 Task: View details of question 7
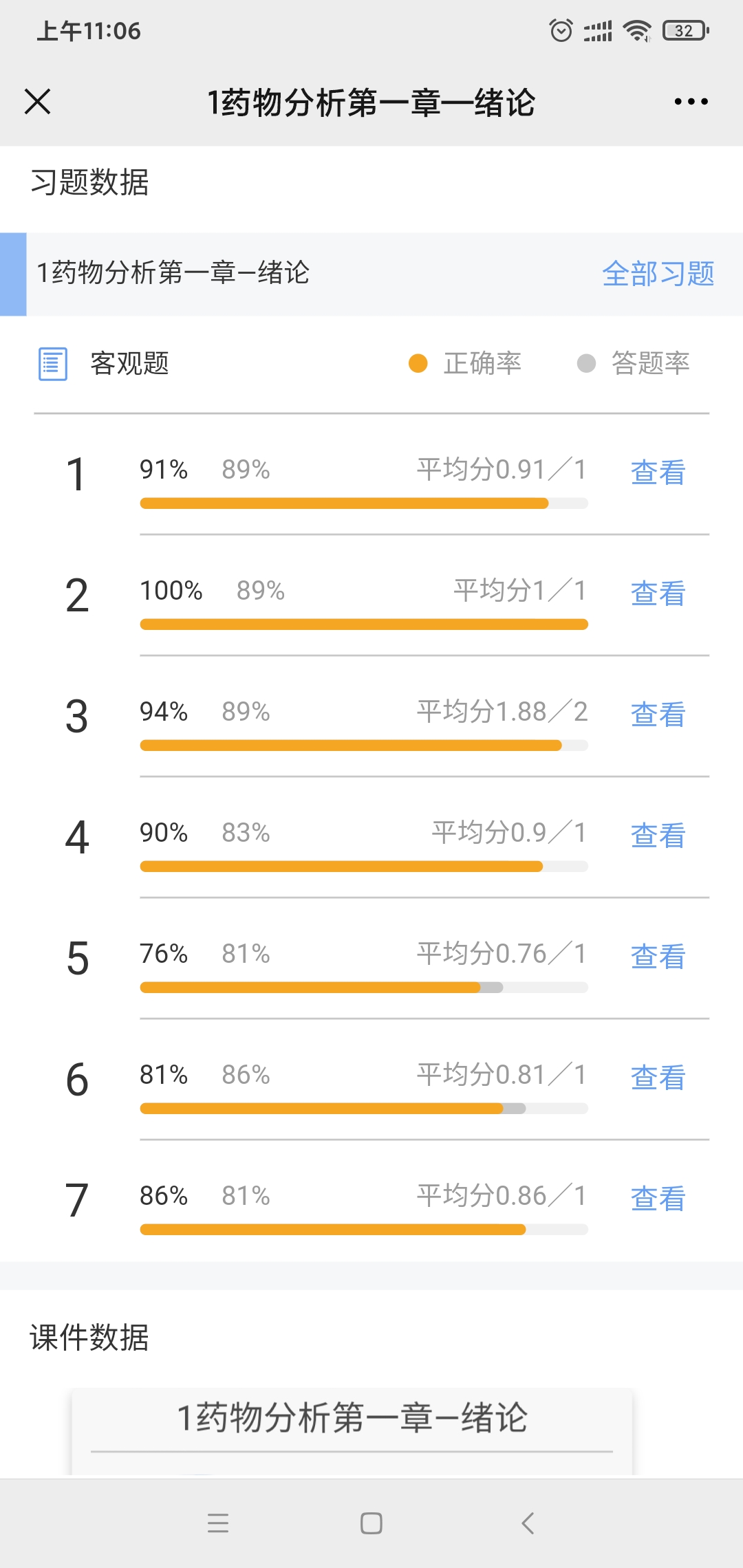click(658, 1199)
